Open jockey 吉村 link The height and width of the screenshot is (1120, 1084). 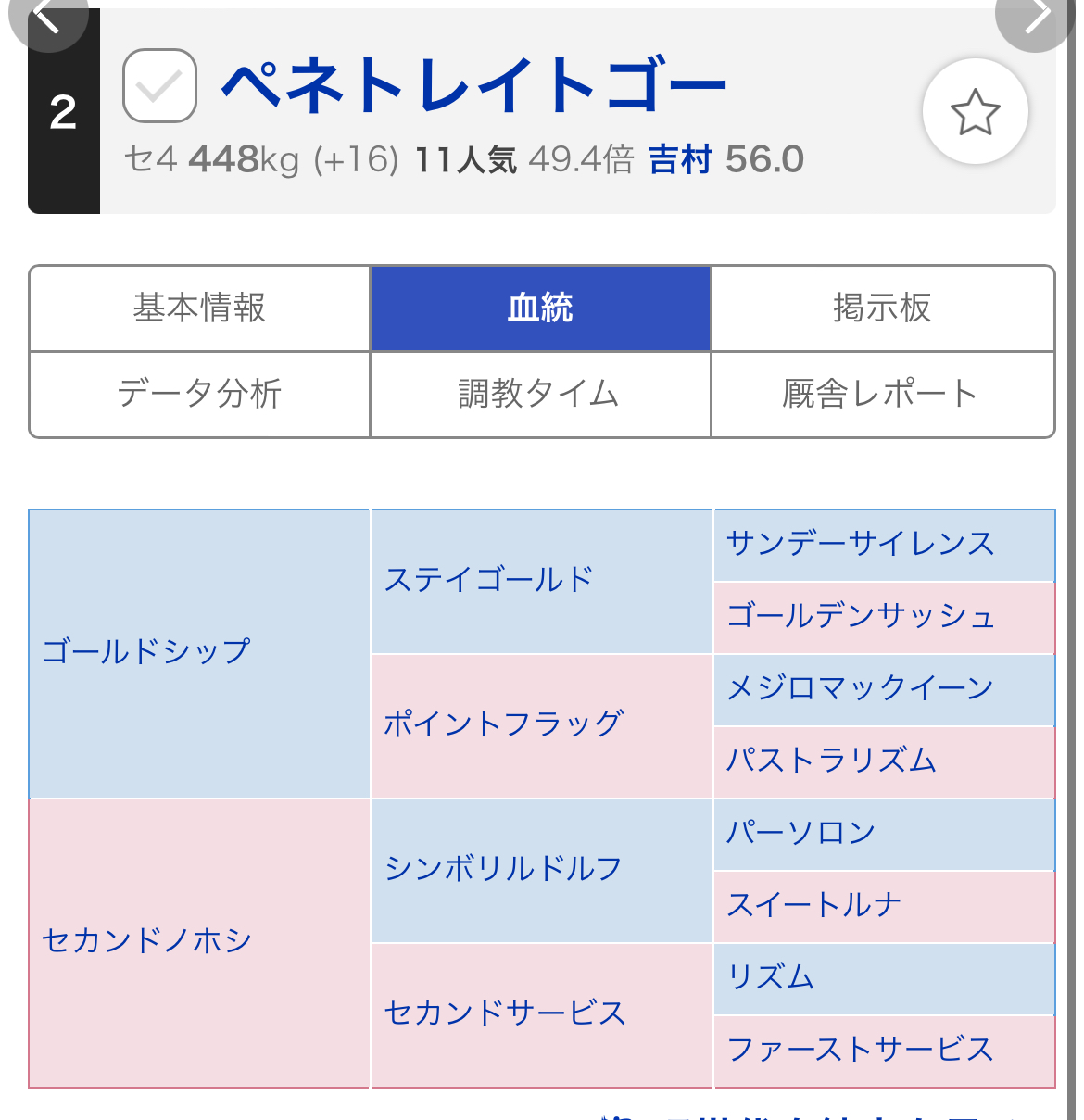tap(679, 159)
